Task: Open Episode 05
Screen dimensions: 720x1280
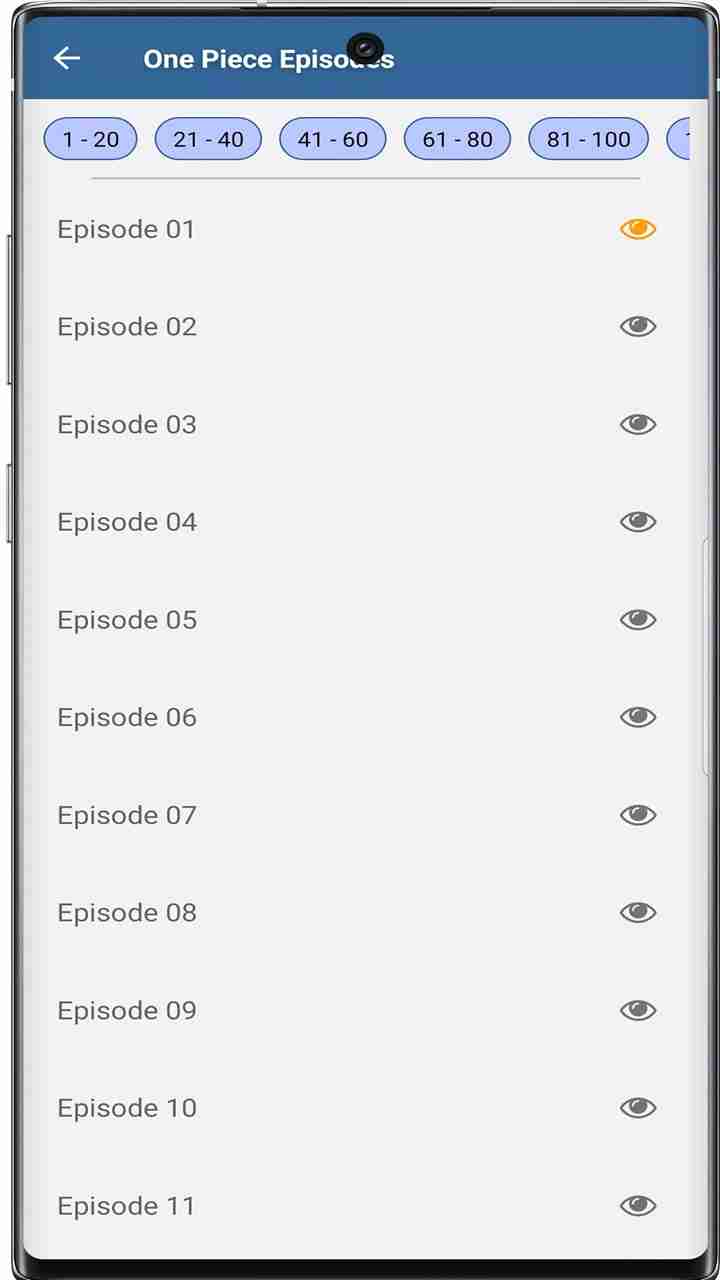Action: tap(127, 620)
